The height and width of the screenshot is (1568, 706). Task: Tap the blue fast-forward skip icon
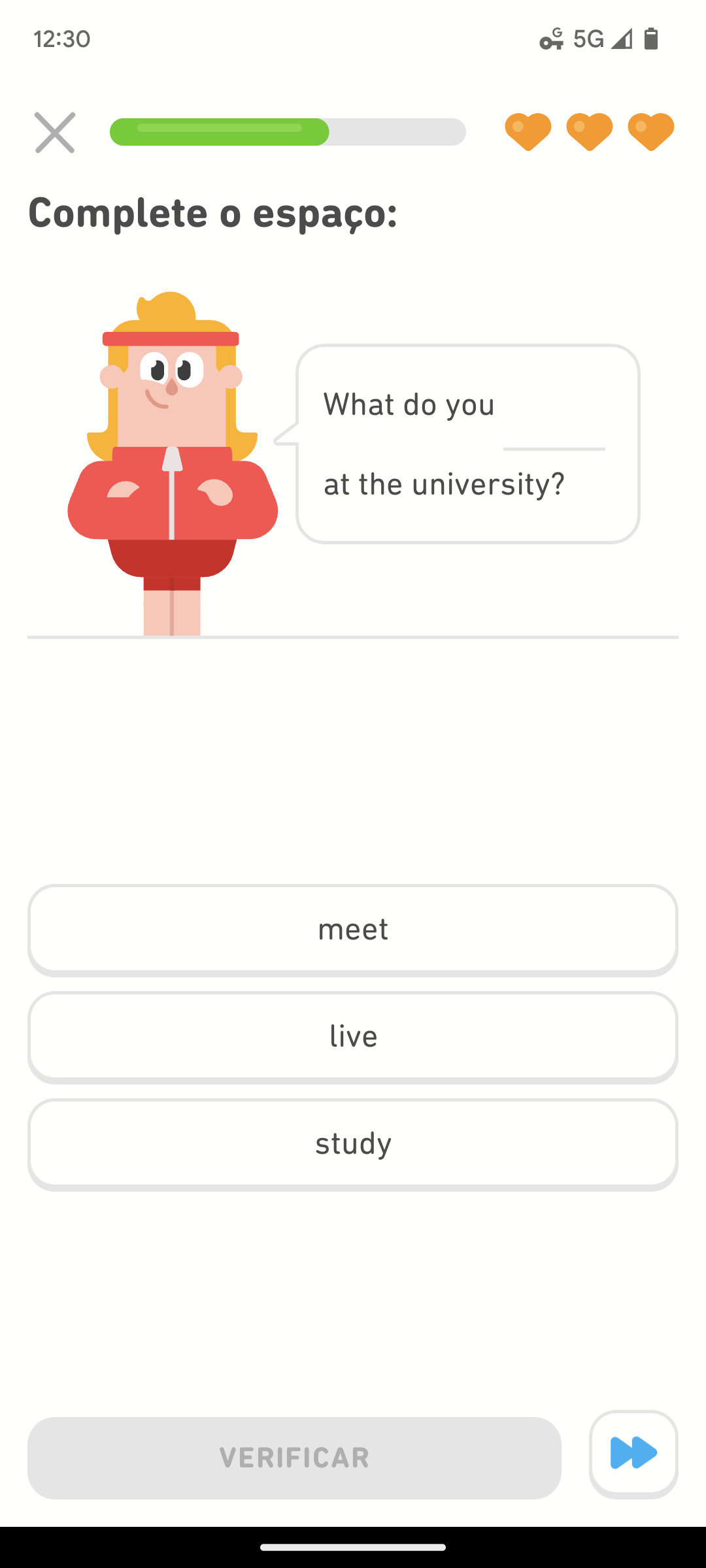click(633, 1453)
